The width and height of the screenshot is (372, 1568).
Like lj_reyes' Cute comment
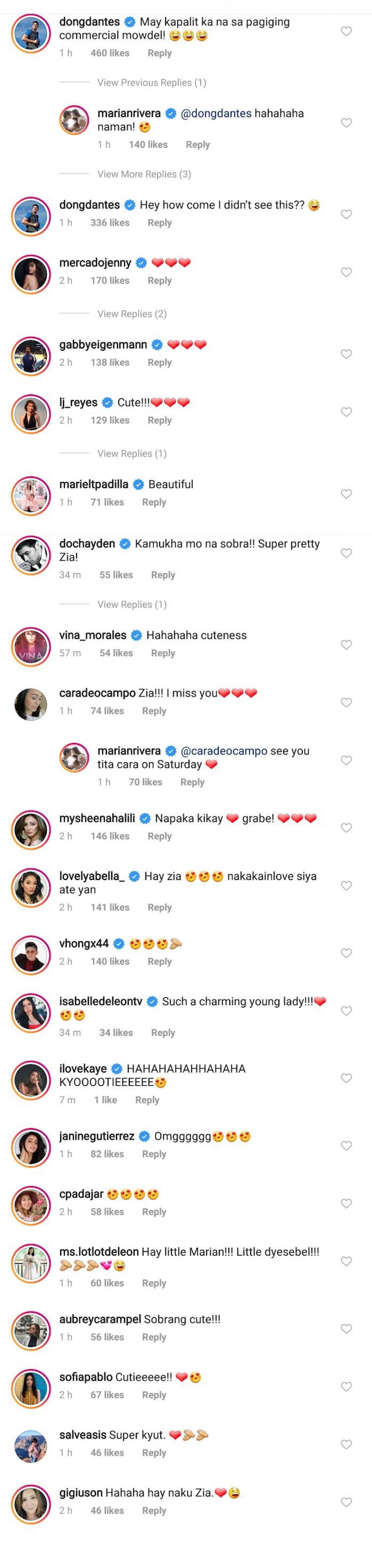346,412
